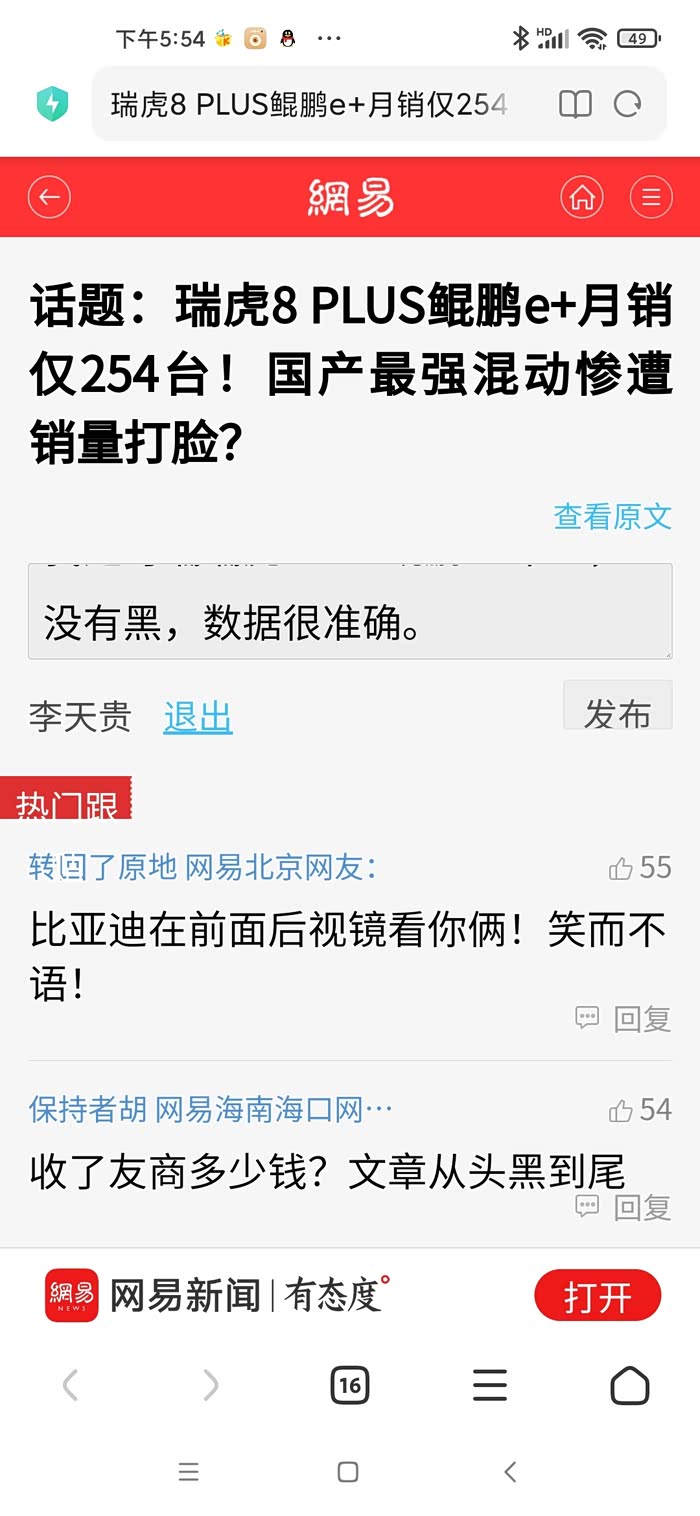Open the 查看原文 link
The height and width of the screenshot is (1516, 700).
[x=612, y=516]
